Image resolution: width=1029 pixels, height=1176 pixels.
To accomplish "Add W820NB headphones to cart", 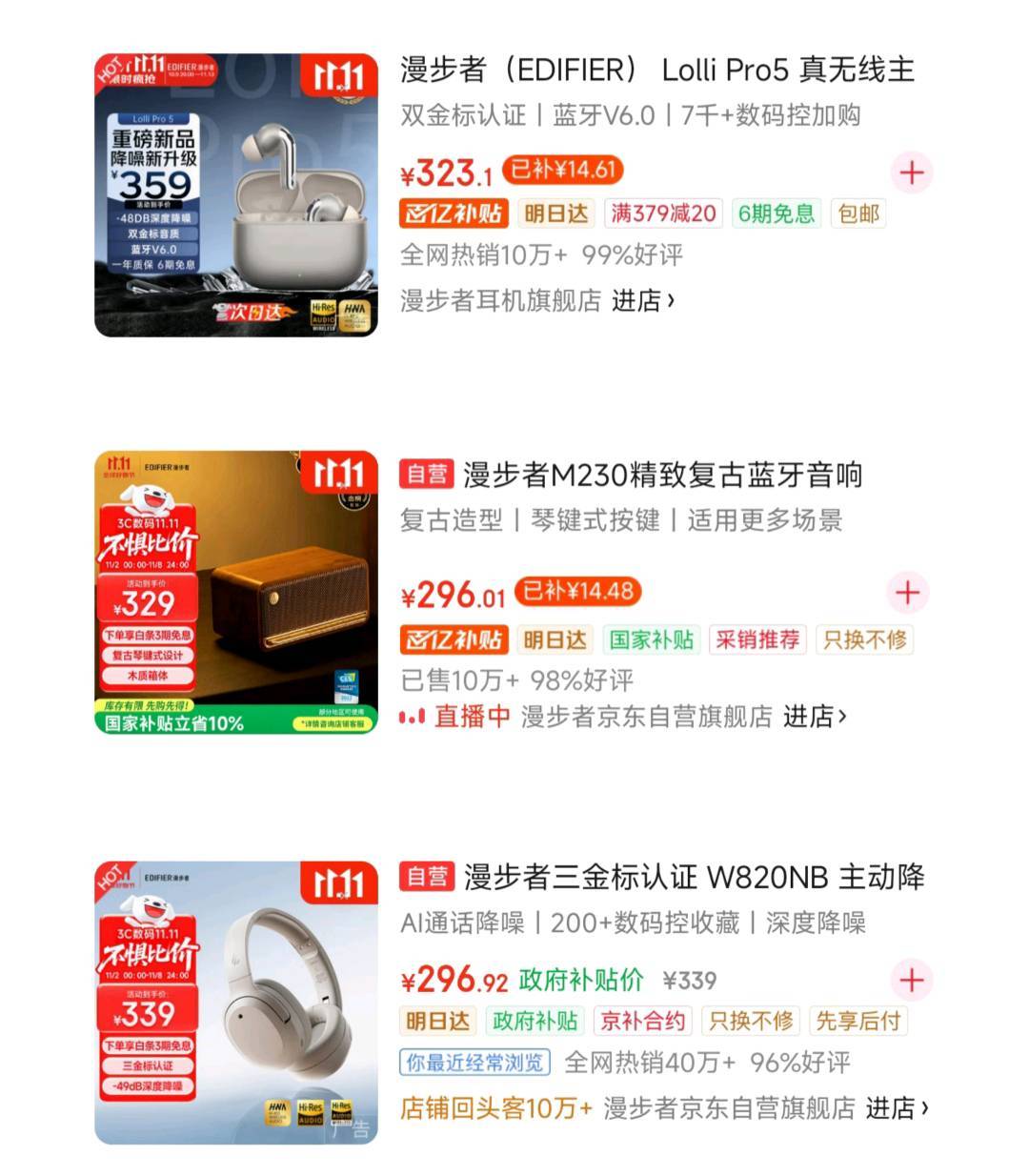I will (x=912, y=980).
